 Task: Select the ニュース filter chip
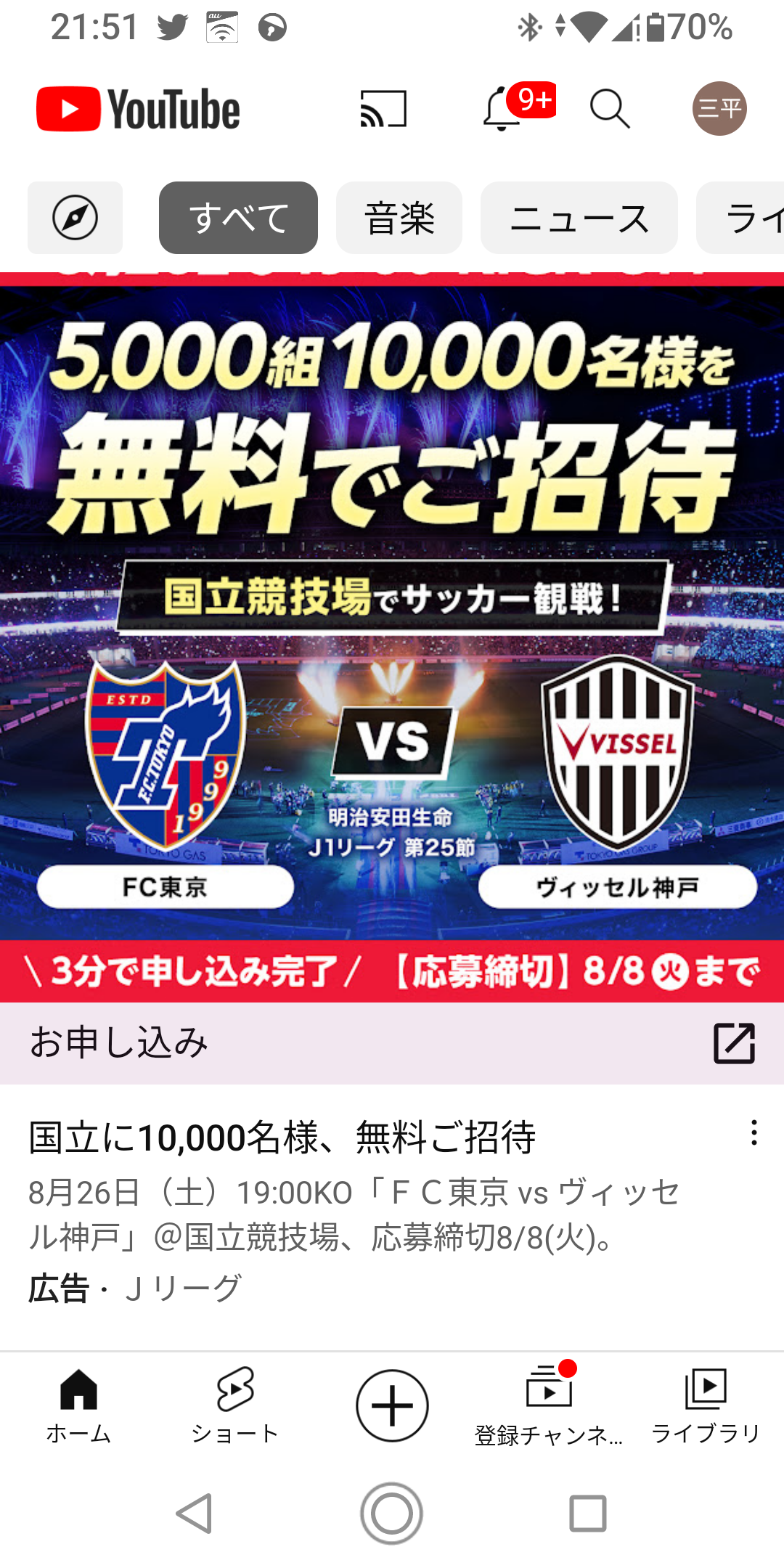579,218
